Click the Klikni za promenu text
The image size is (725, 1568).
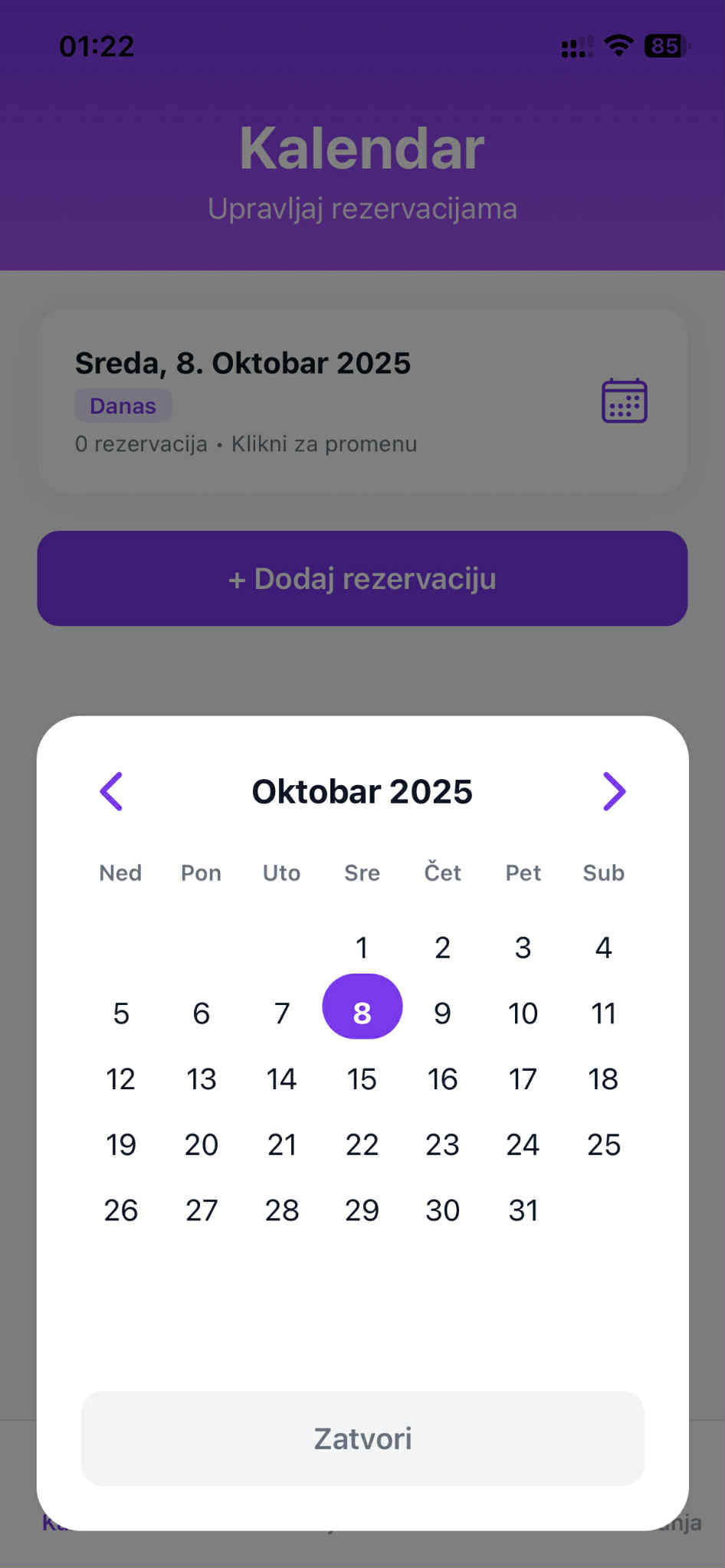click(324, 444)
